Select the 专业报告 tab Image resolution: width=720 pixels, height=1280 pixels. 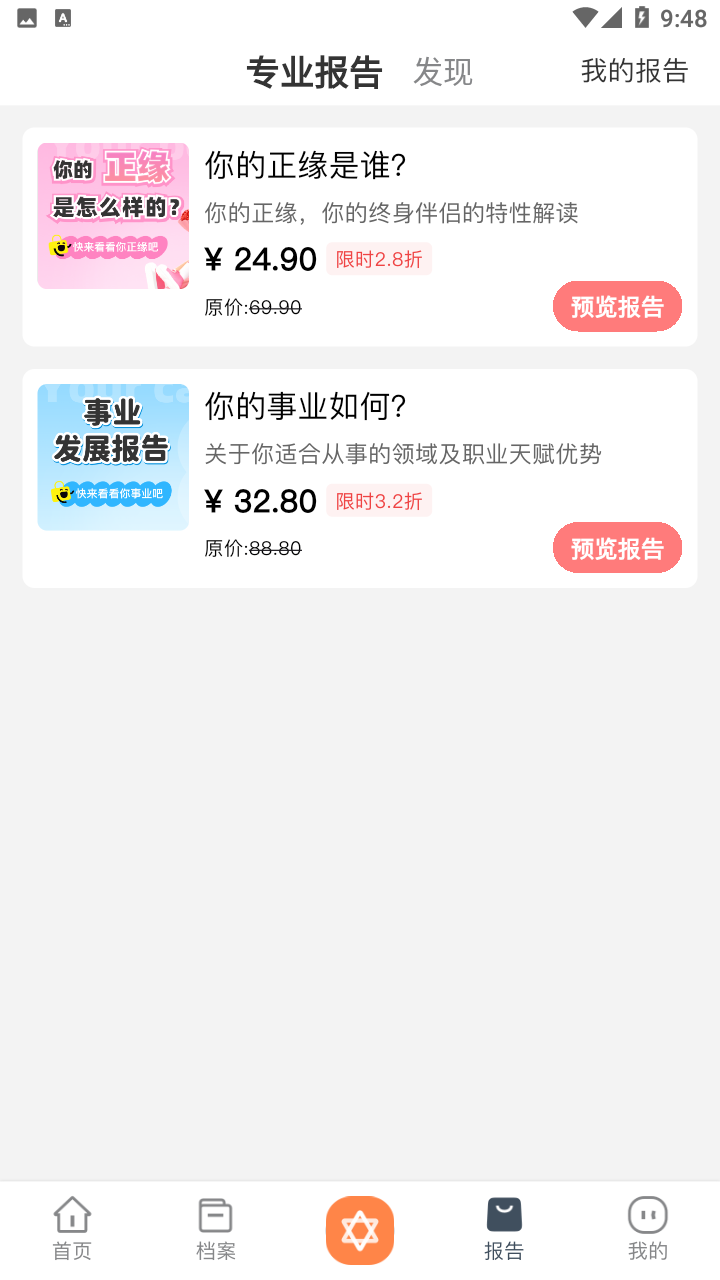click(314, 72)
